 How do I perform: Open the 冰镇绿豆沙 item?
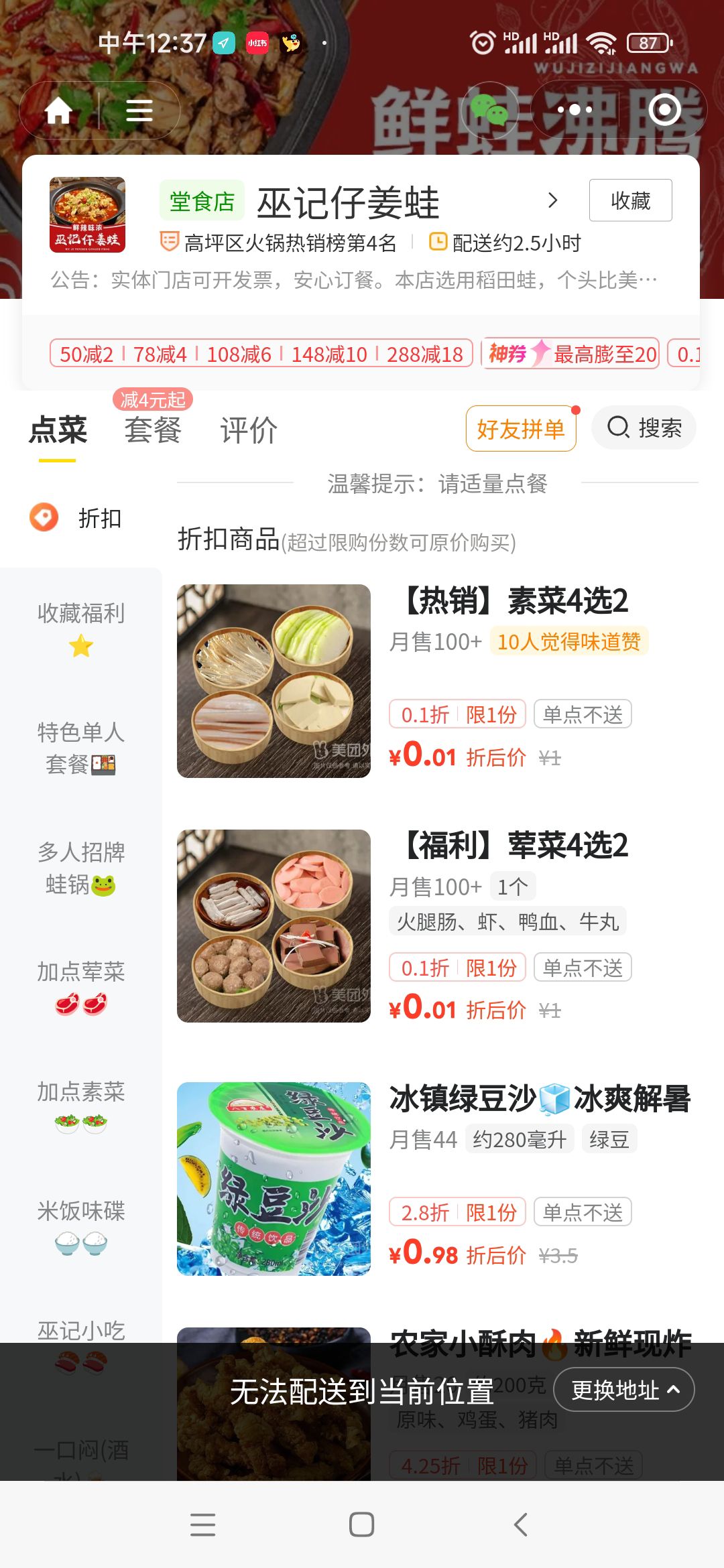point(540,1100)
